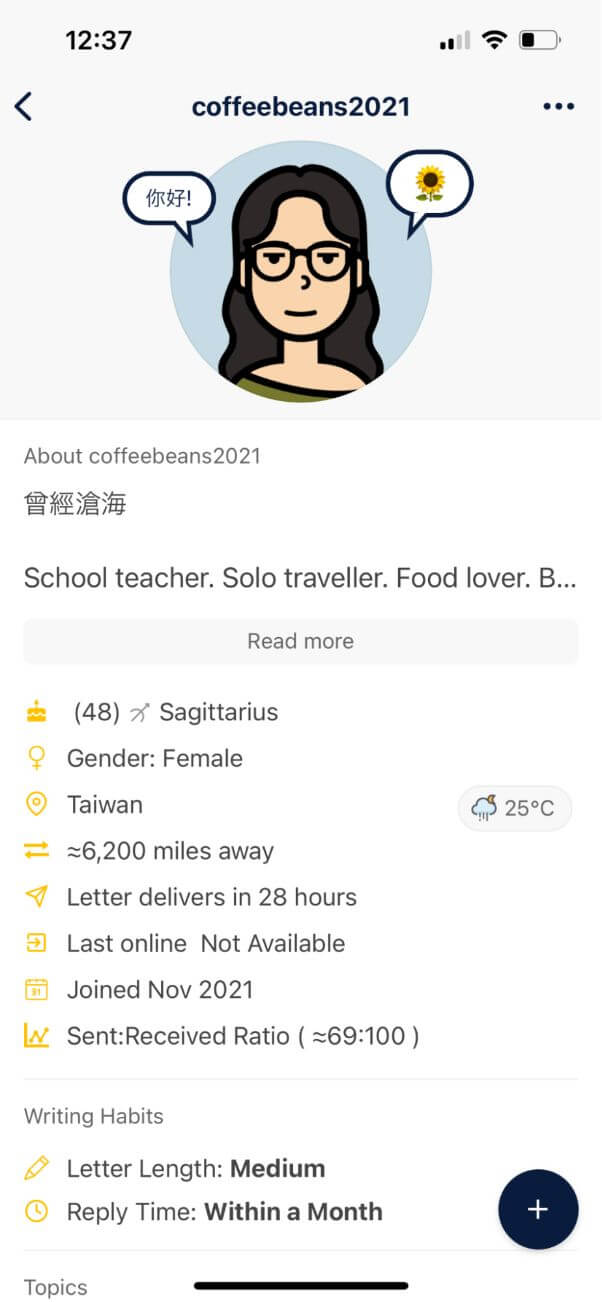
Task: Expand the bio with Read more
Action: click(301, 641)
